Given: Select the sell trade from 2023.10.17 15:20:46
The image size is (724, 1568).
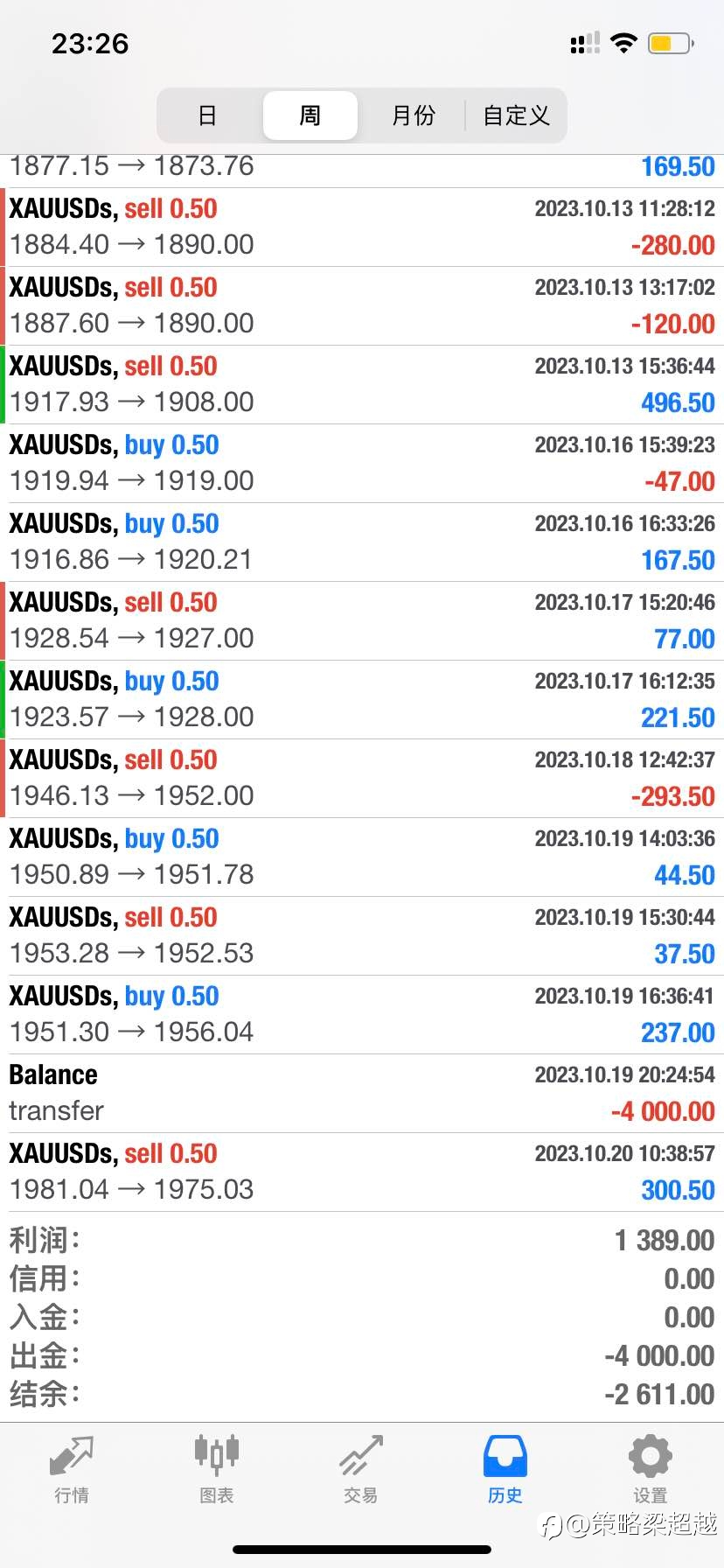Looking at the screenshot, I should 362,621.
